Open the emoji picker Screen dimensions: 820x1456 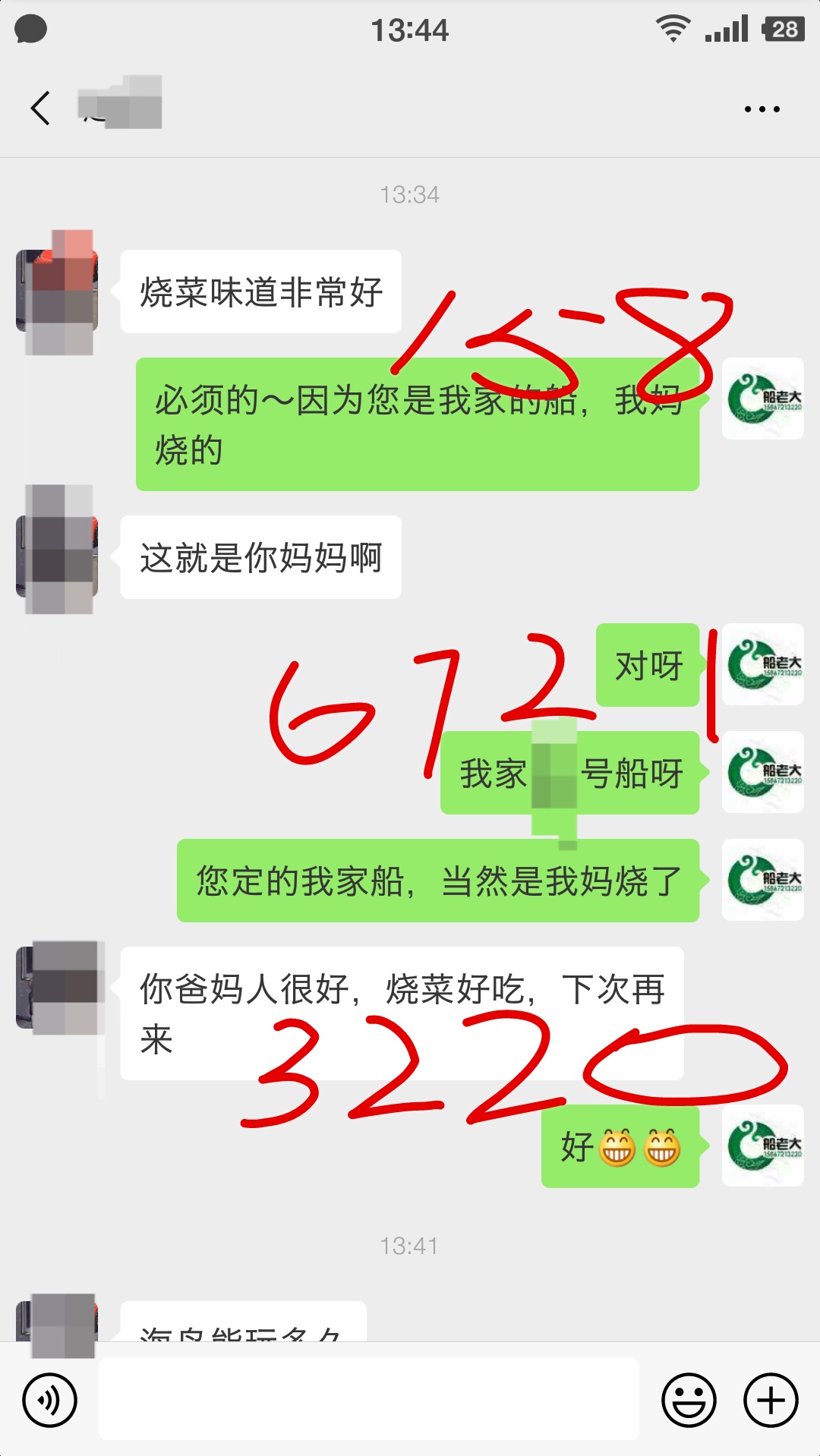tap(689, 1399)
